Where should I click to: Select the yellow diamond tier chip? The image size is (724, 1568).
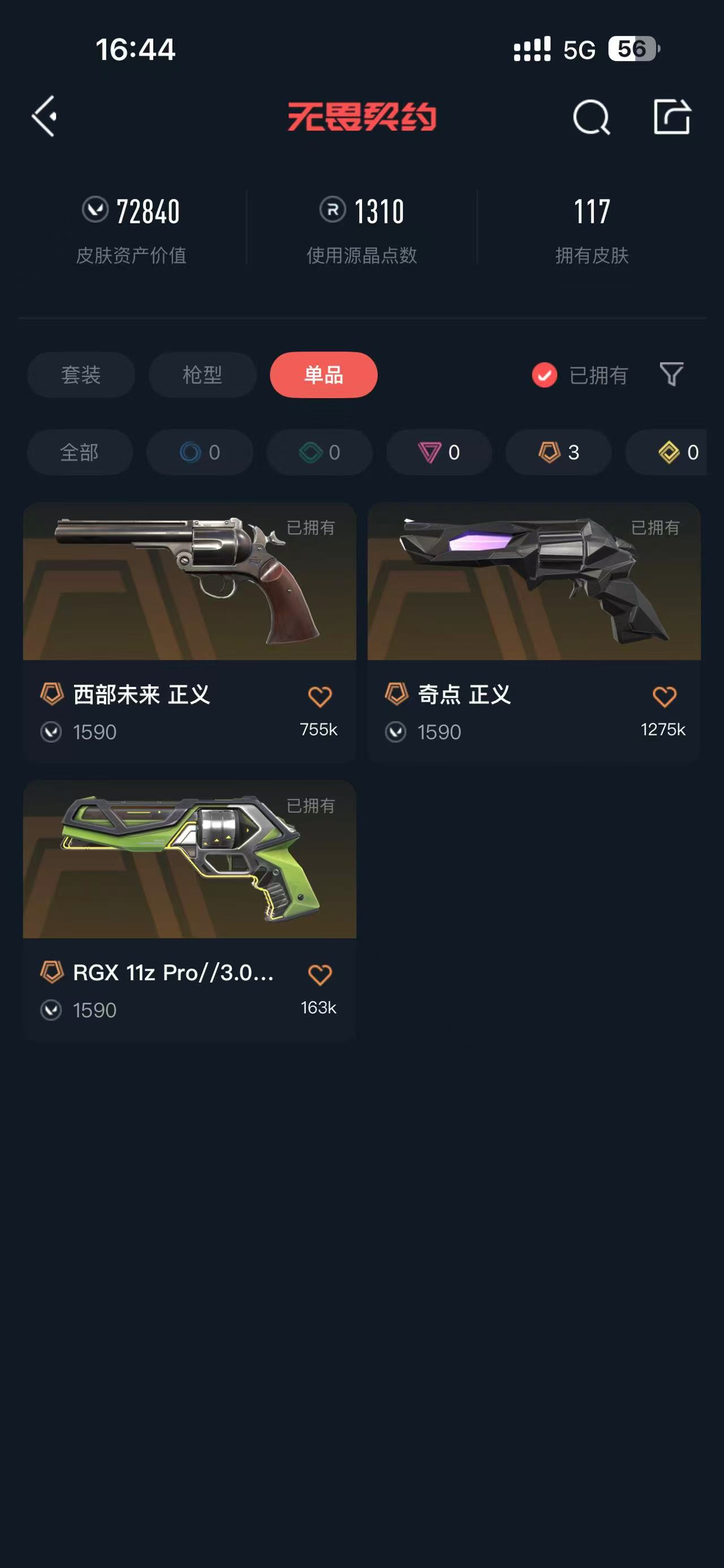pyautogui.click(x=667, y=452)
